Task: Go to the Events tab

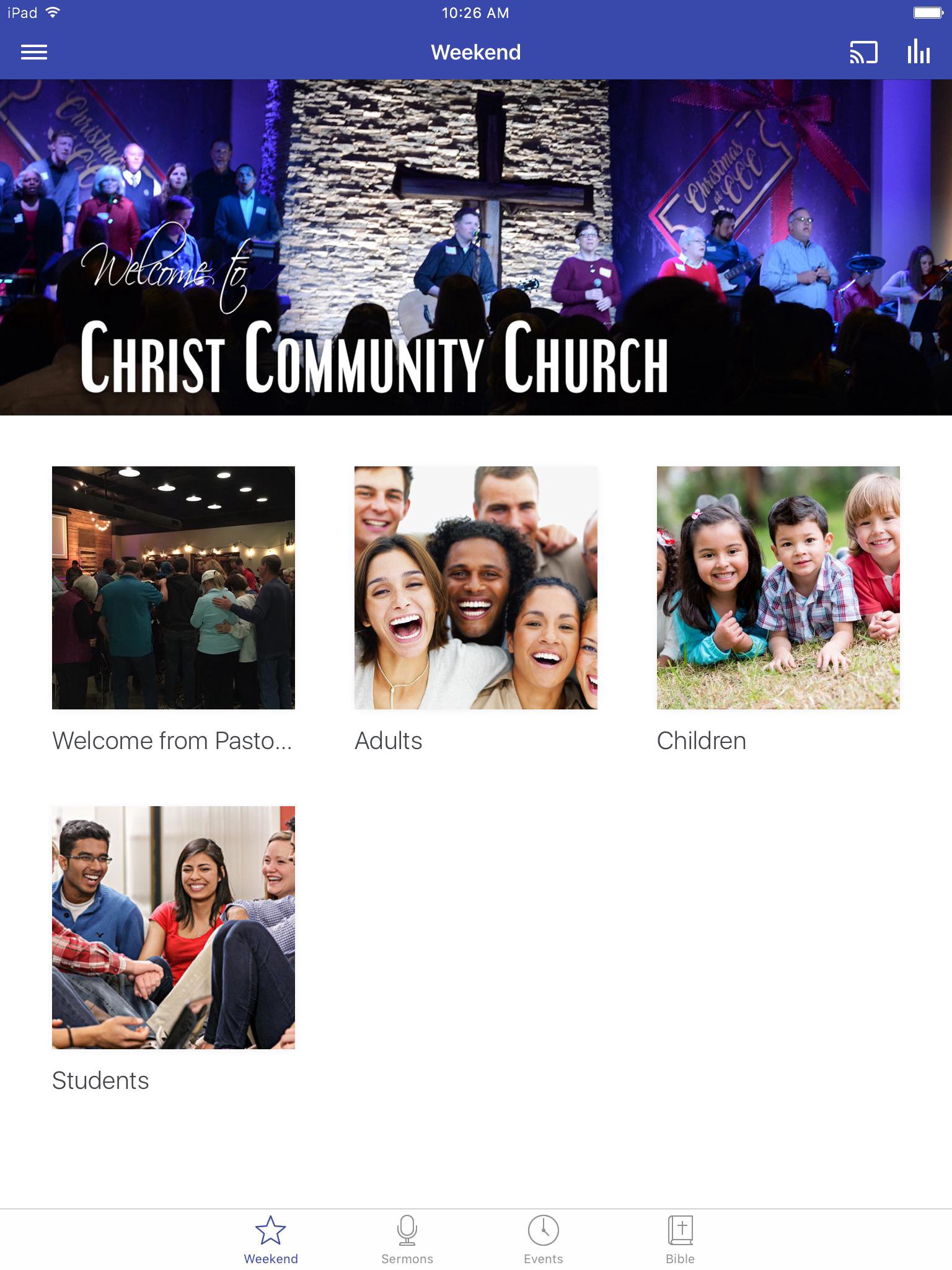Action: pos(544,1239)
